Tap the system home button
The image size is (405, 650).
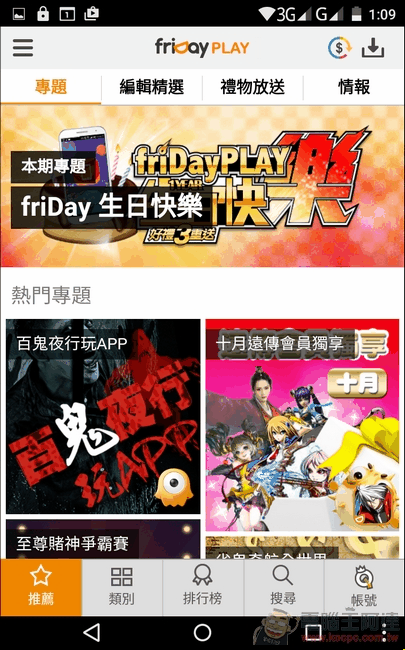click(202, 633)
